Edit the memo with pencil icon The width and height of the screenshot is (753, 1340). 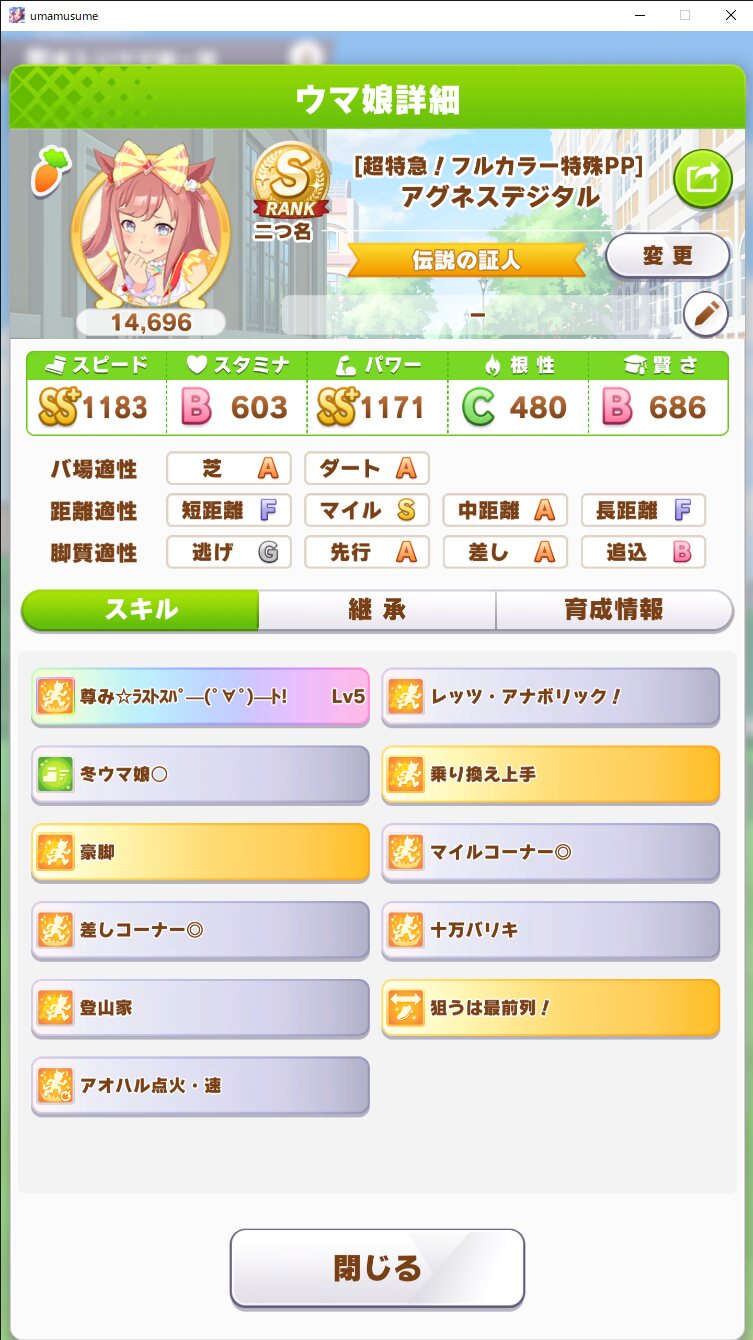coord(707,314)
